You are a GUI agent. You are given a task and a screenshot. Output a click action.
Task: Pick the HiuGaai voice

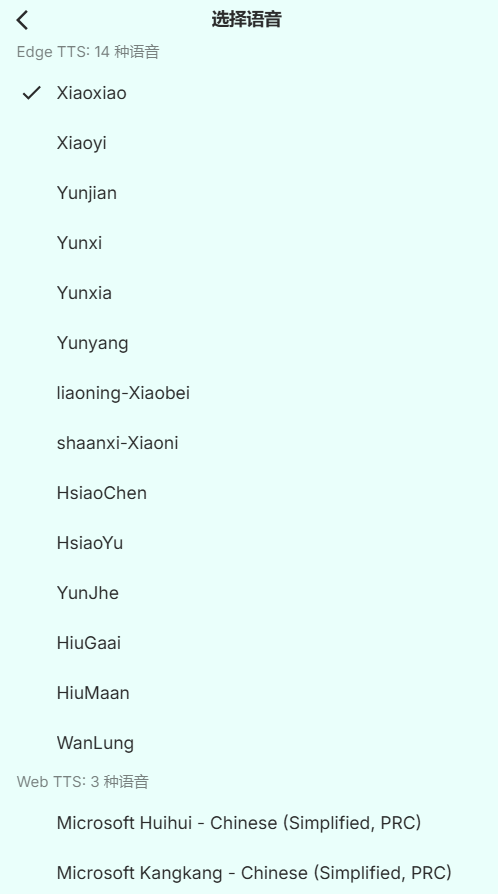point(249,643)
